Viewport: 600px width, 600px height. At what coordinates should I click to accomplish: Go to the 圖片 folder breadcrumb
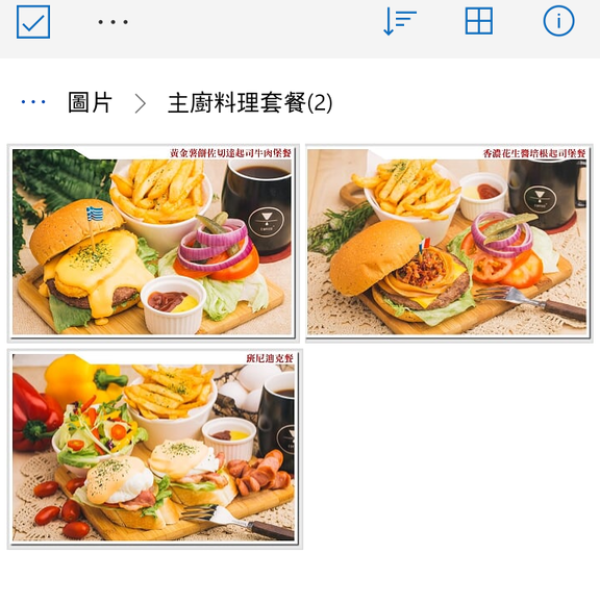(90, 102)
